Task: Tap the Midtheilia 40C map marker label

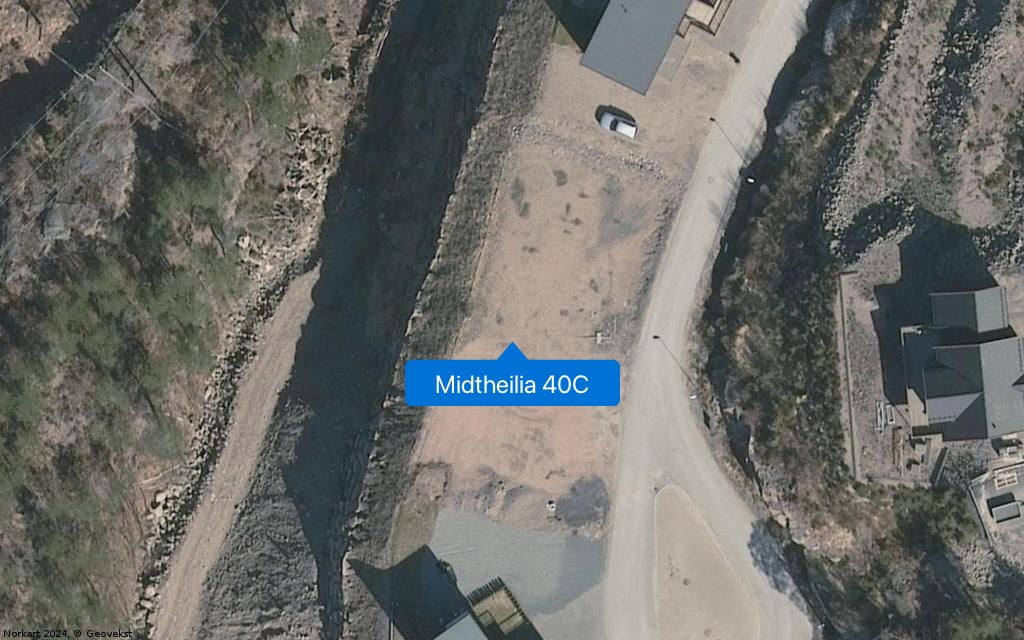Action: tap(512, 384)
